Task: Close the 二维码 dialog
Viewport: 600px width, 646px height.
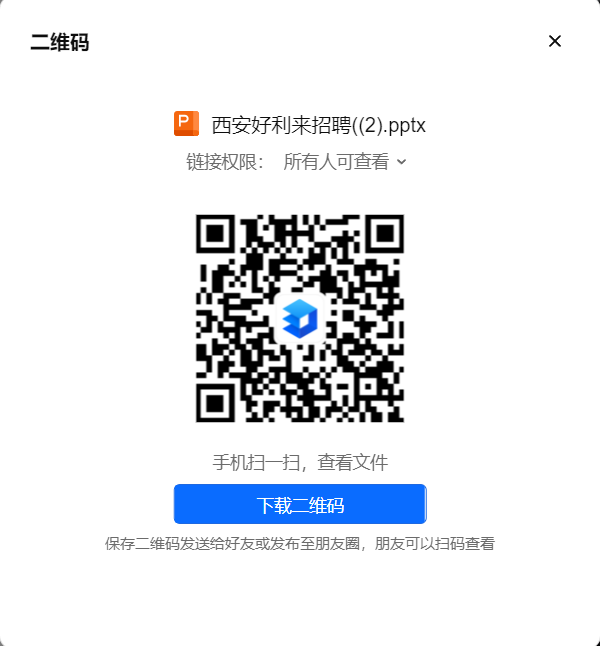Action: tap(555, 41)
